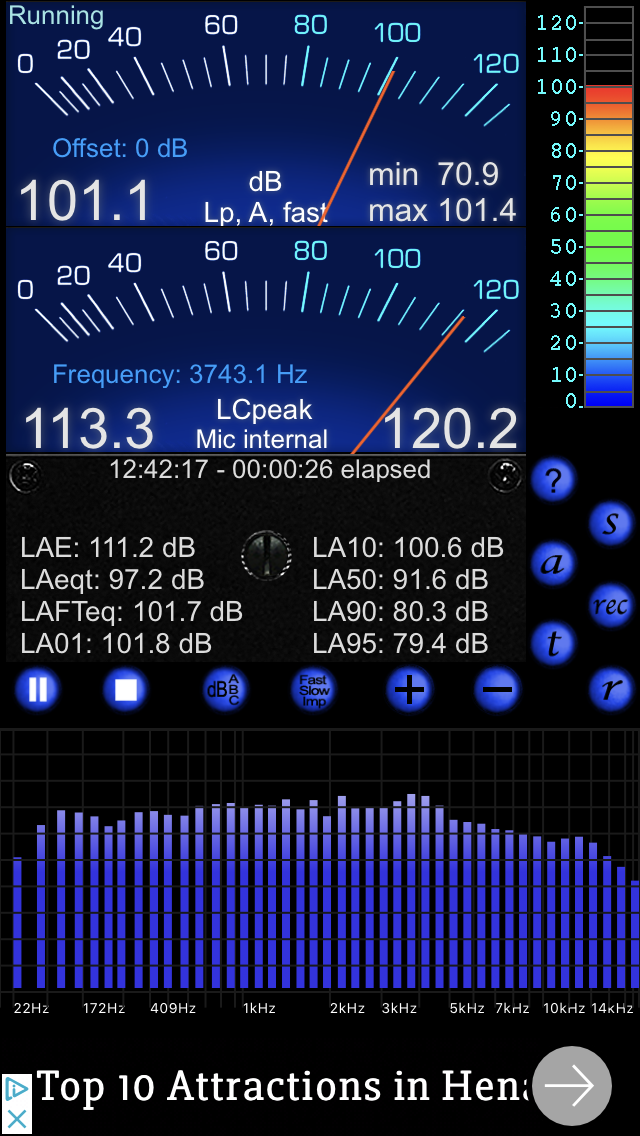This screenshot has width=640, height=1136.
Task: Tap the round 'r' button
Action: click(610, 688)
